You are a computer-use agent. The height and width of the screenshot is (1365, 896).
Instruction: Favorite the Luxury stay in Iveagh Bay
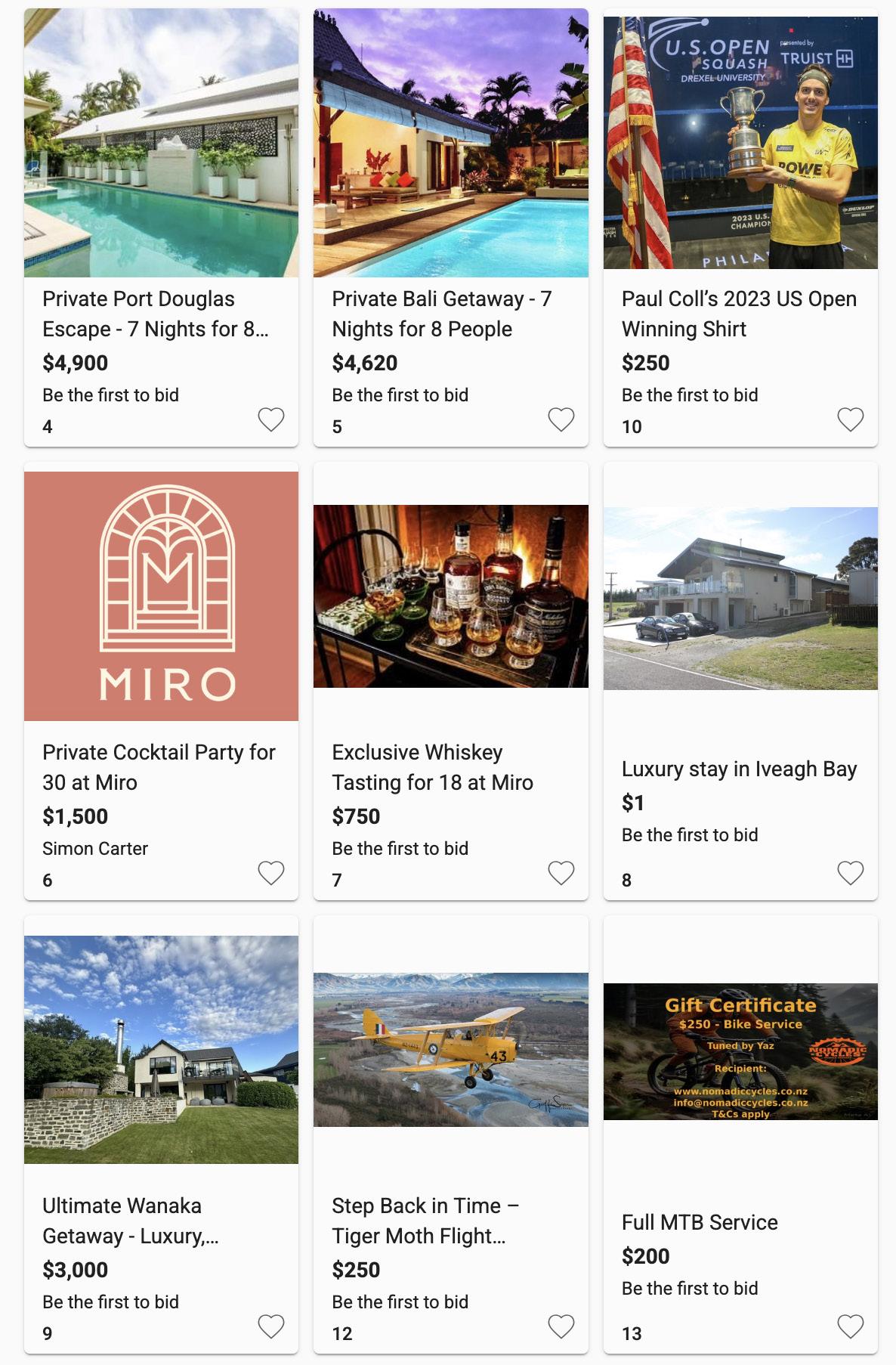point(850,872)
